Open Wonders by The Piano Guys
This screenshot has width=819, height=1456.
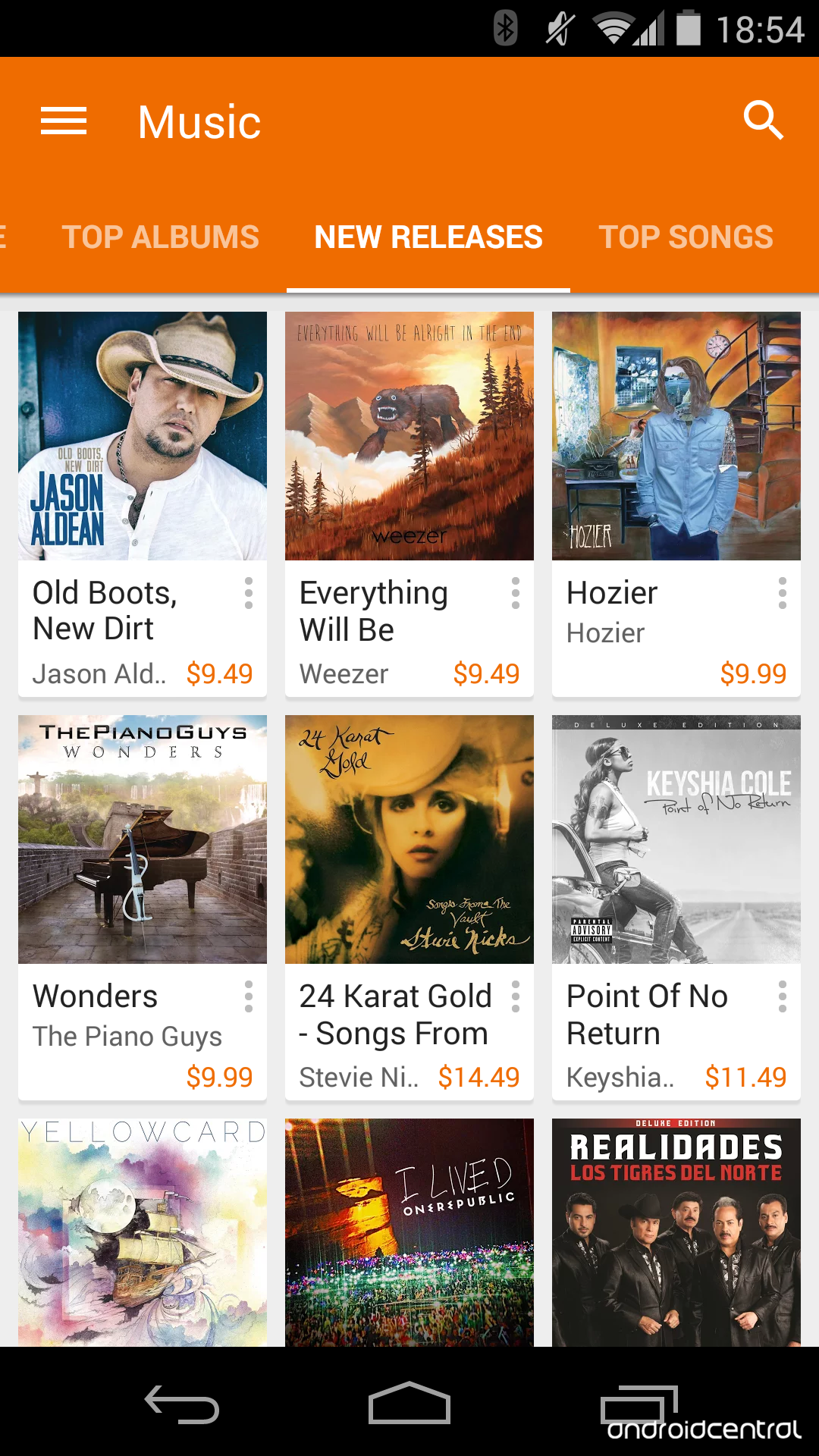[143, 907]
